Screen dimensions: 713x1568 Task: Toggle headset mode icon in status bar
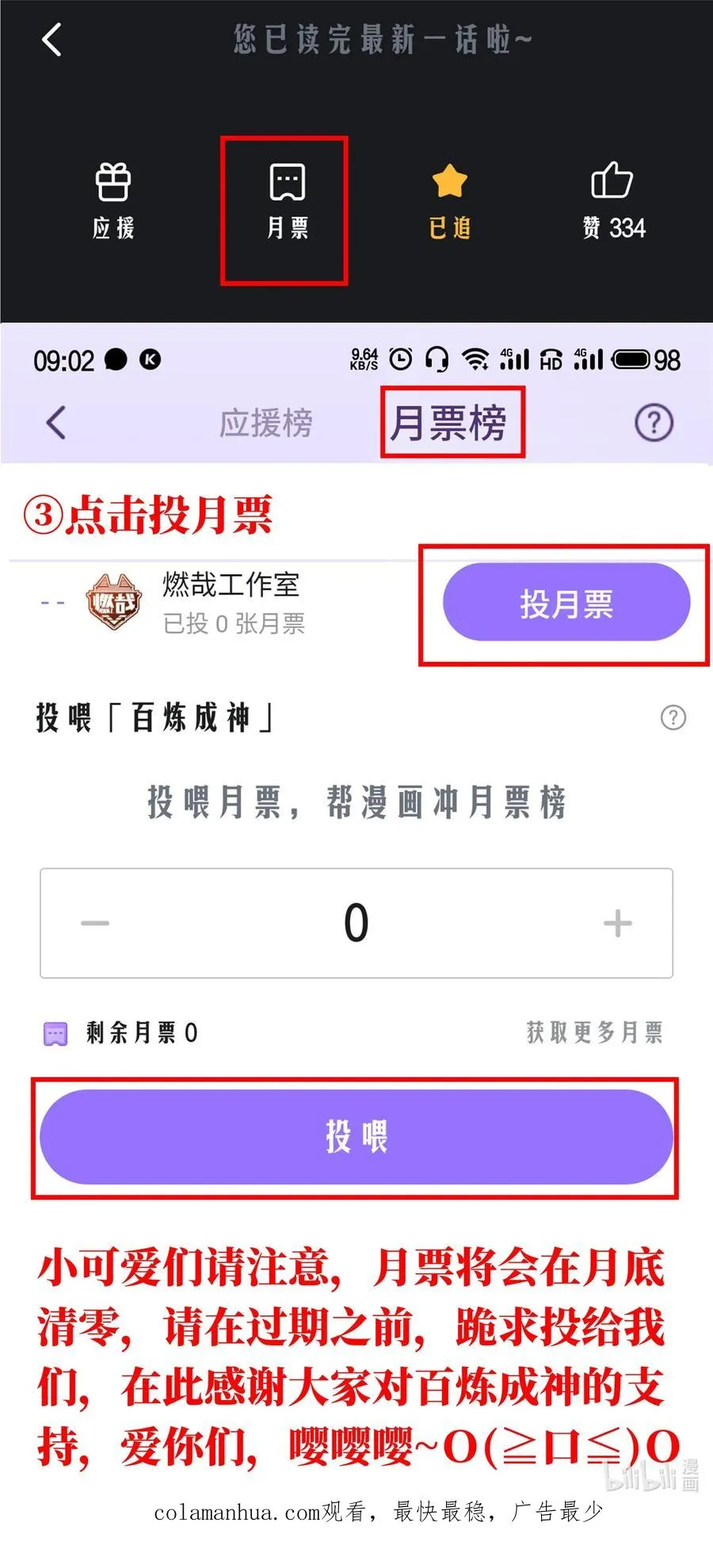[x=437, y=359]
